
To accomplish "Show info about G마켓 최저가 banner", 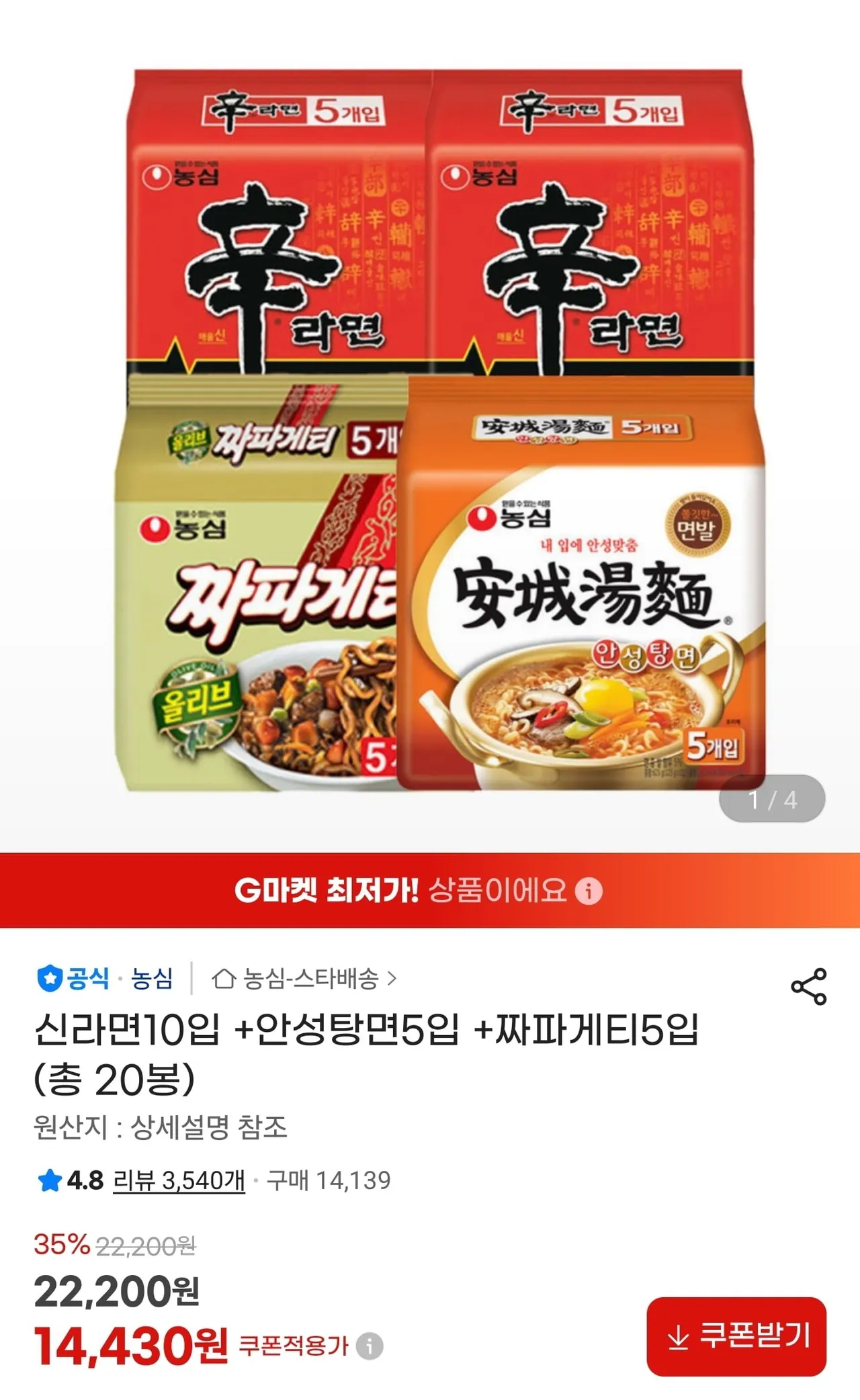I will tap(589, 891).
